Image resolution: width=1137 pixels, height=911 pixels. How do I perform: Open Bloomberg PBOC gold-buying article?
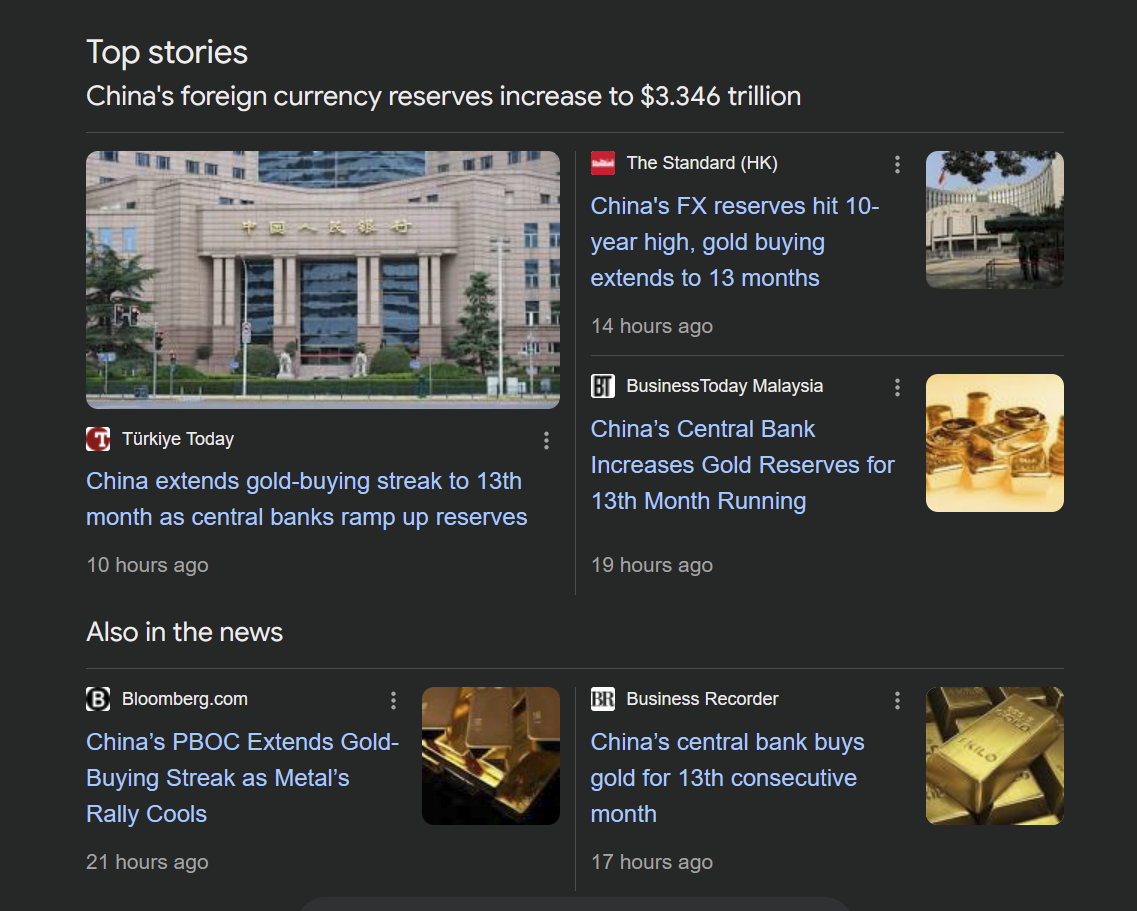242,778
